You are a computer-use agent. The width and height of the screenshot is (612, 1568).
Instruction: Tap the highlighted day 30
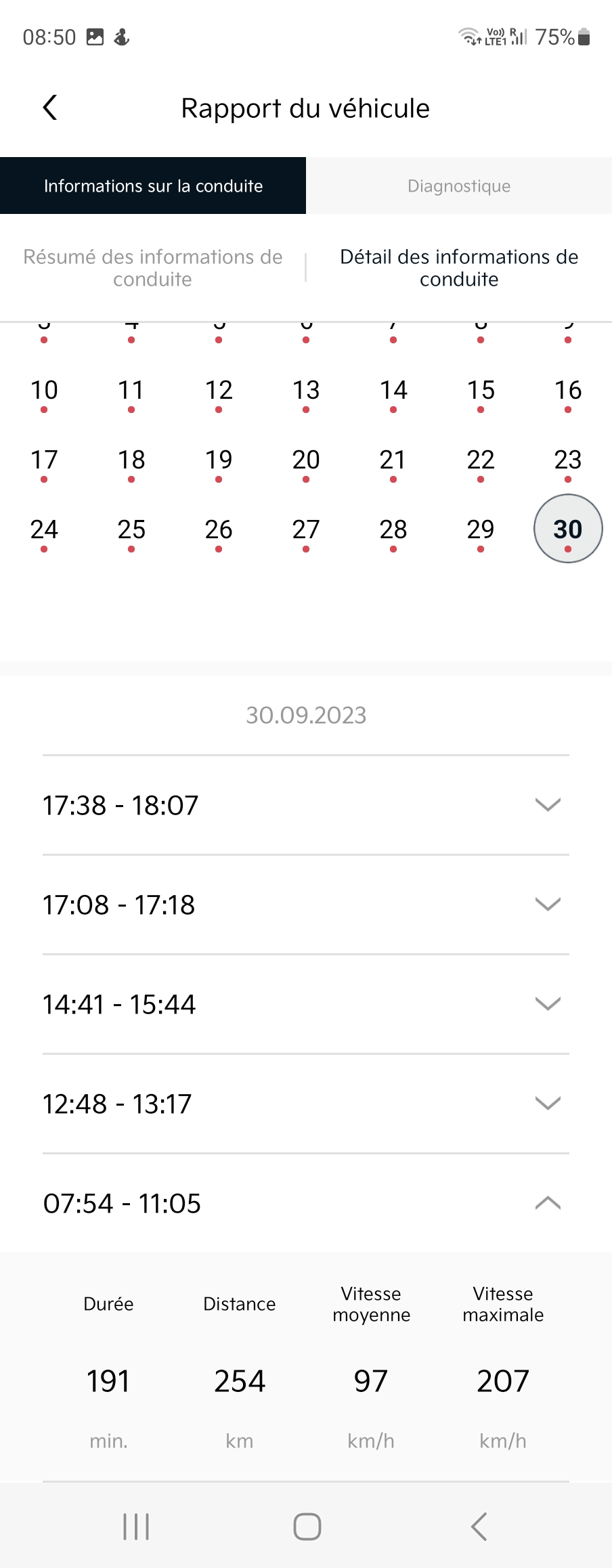click(567, 529)
